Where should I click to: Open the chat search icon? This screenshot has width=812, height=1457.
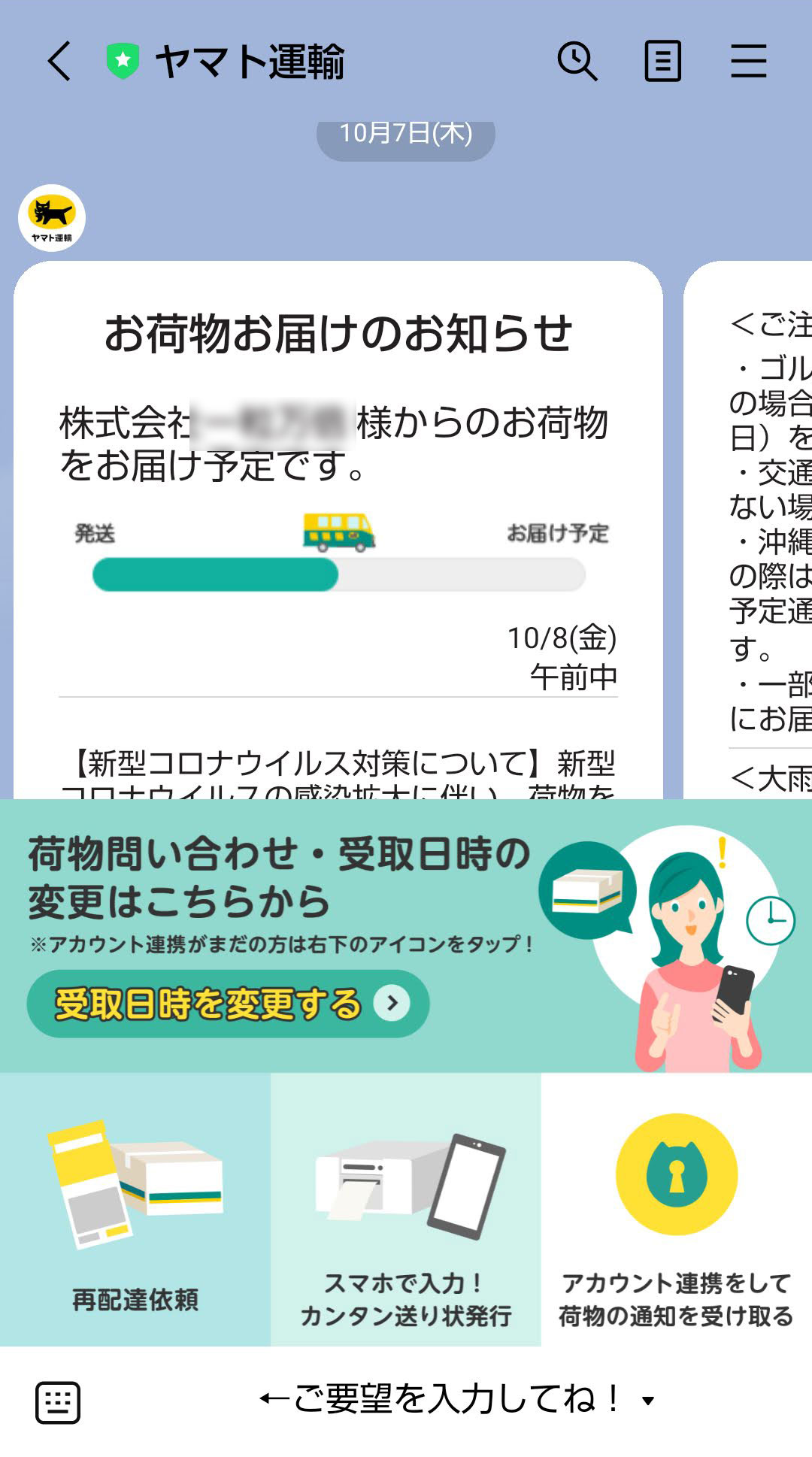tap(577, 61)
